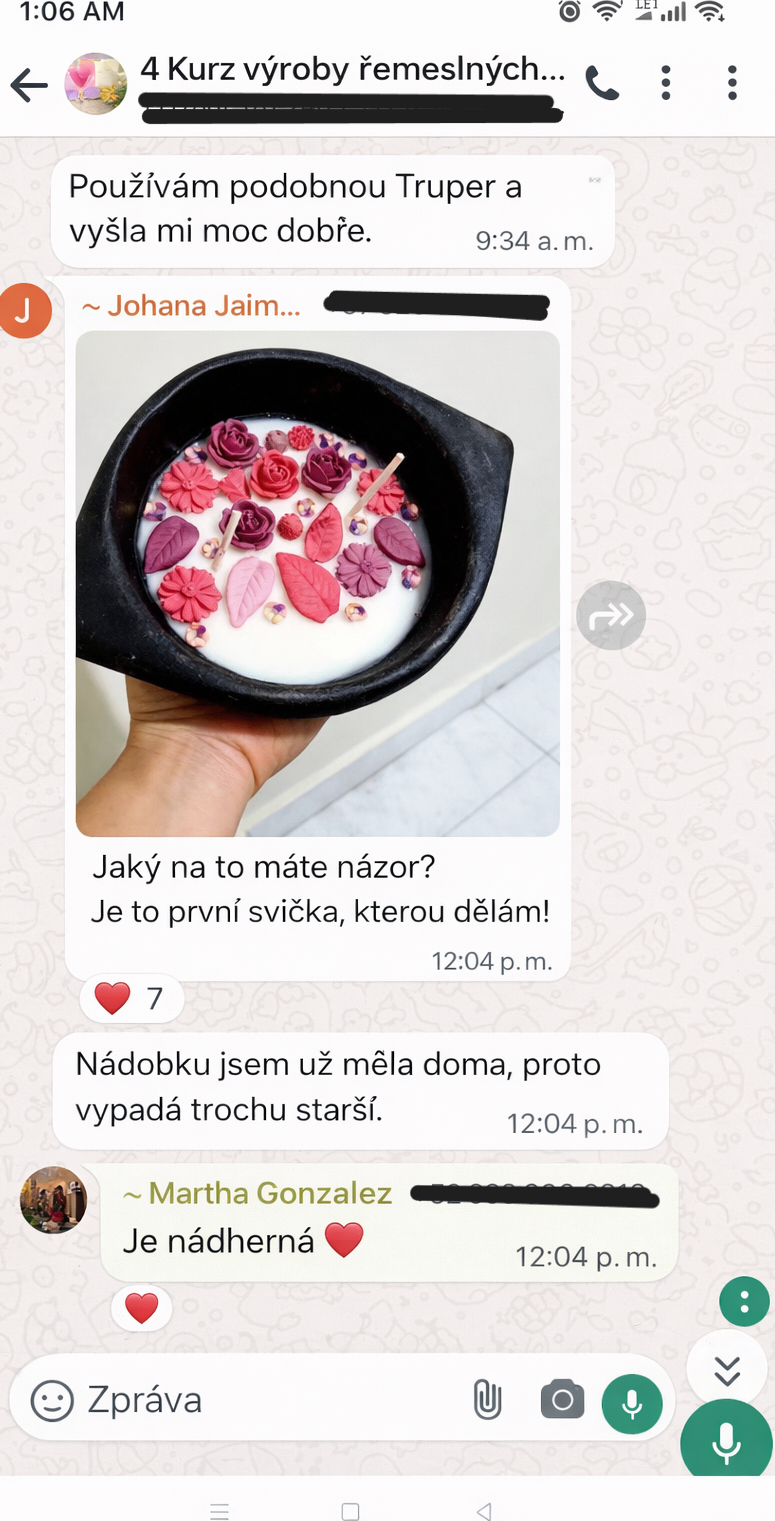View the 7 heart reactions on the photo
Screen dimensions: 775x1521
pos(131,998)
